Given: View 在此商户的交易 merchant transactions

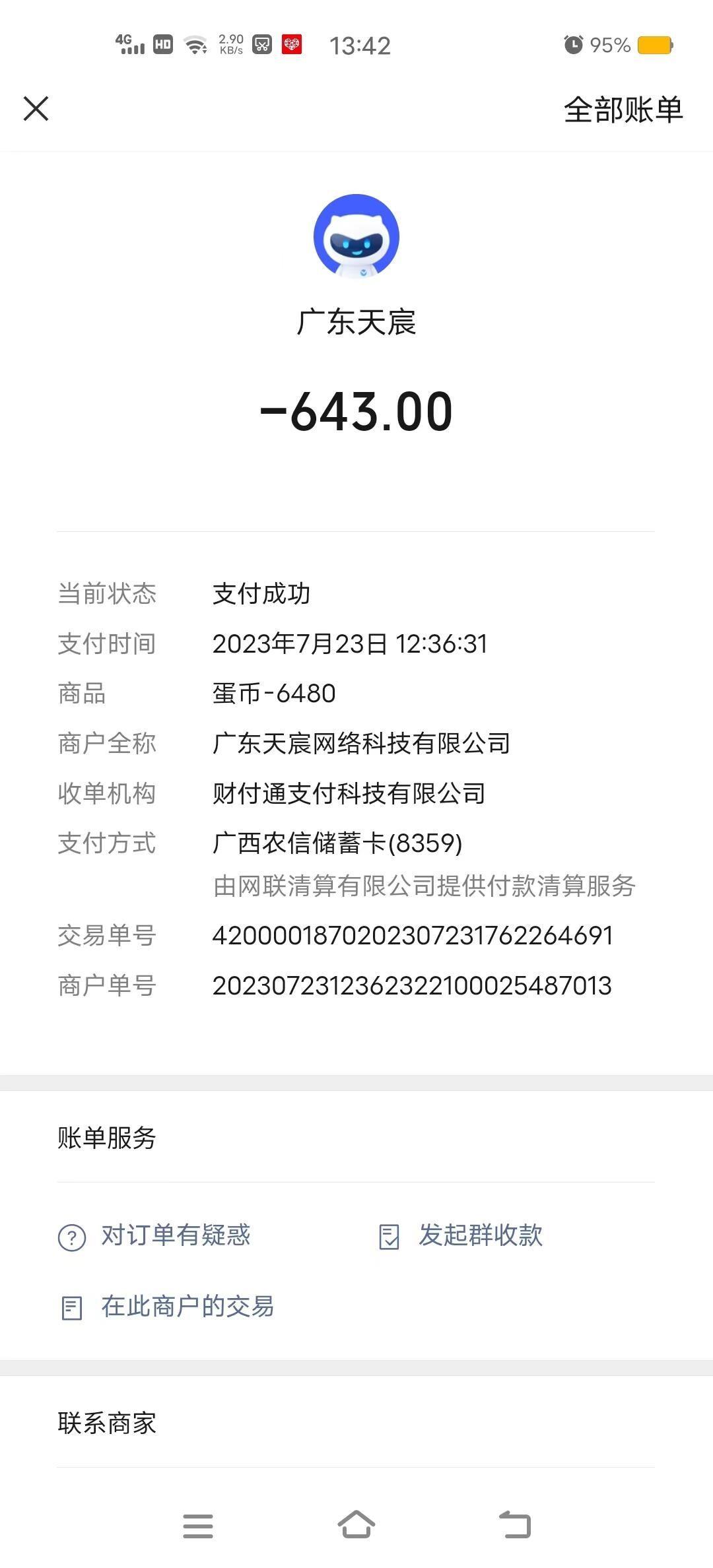Looking at the screenshot, I should tap(186, 1307).
